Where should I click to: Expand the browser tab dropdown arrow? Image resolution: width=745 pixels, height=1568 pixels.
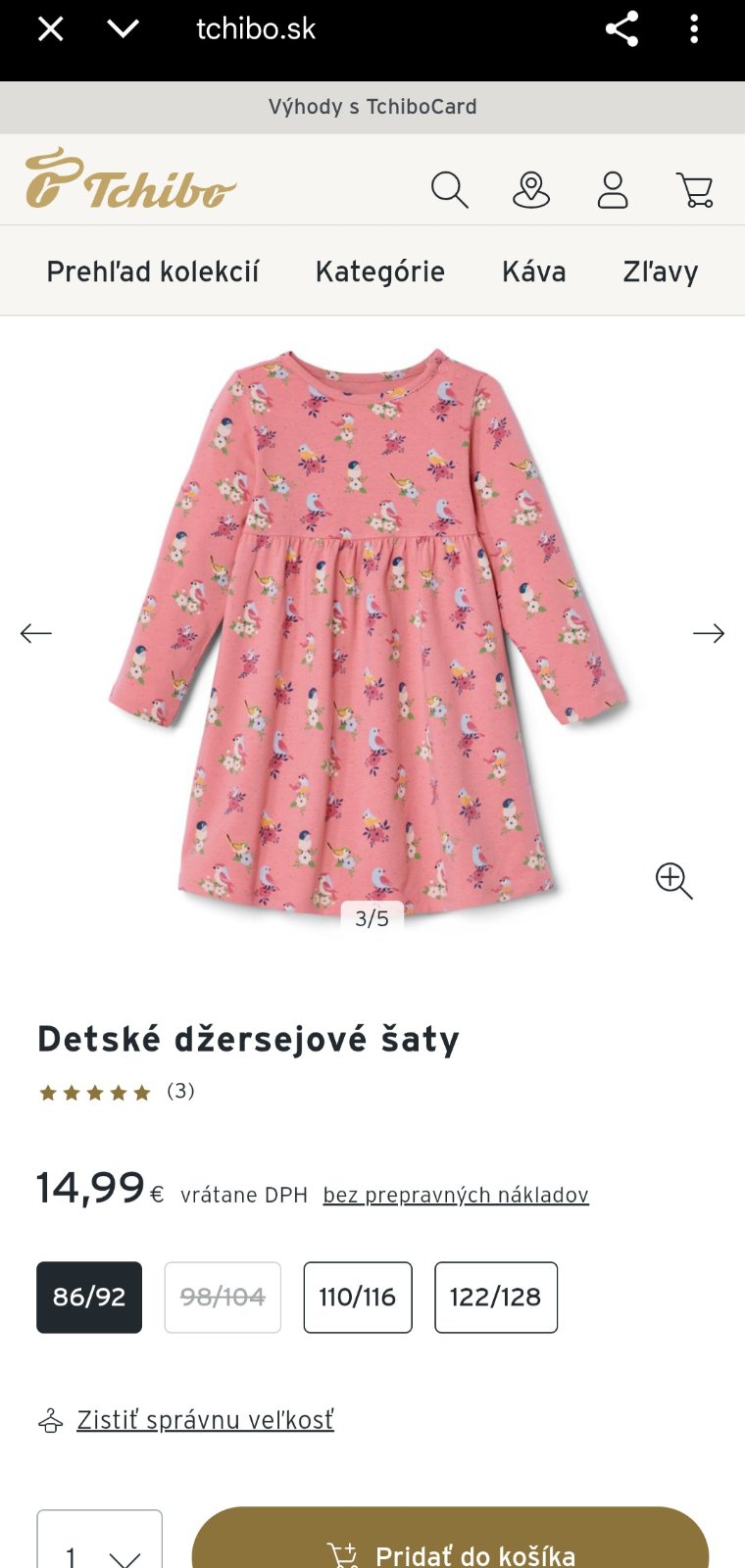tap(124, 29)
